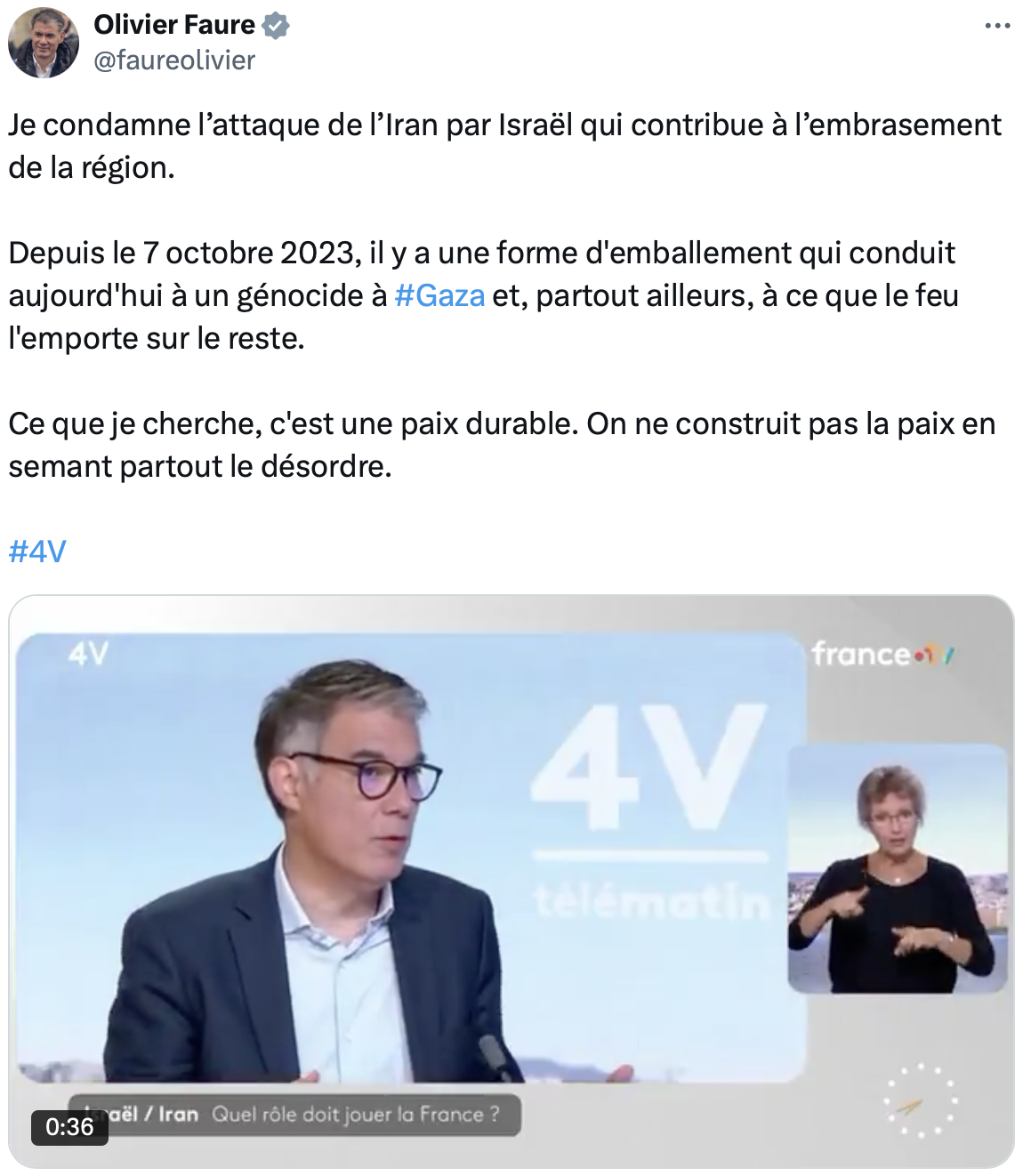Open the @faureolivier profile handle
The image size is (1023, 1176).
(x=174, y=60)
